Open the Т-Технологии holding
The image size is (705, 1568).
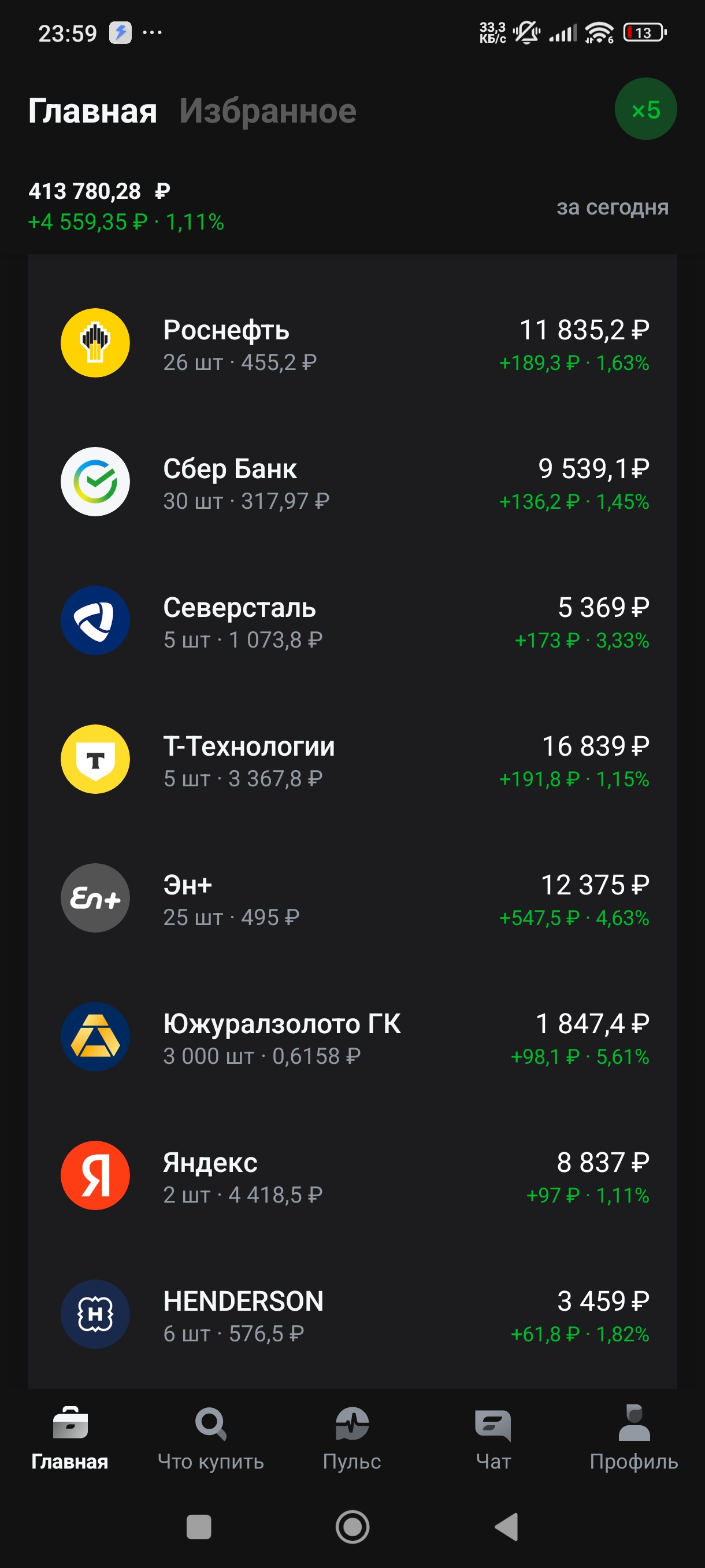pyautogui.click(x=352, y=760)
